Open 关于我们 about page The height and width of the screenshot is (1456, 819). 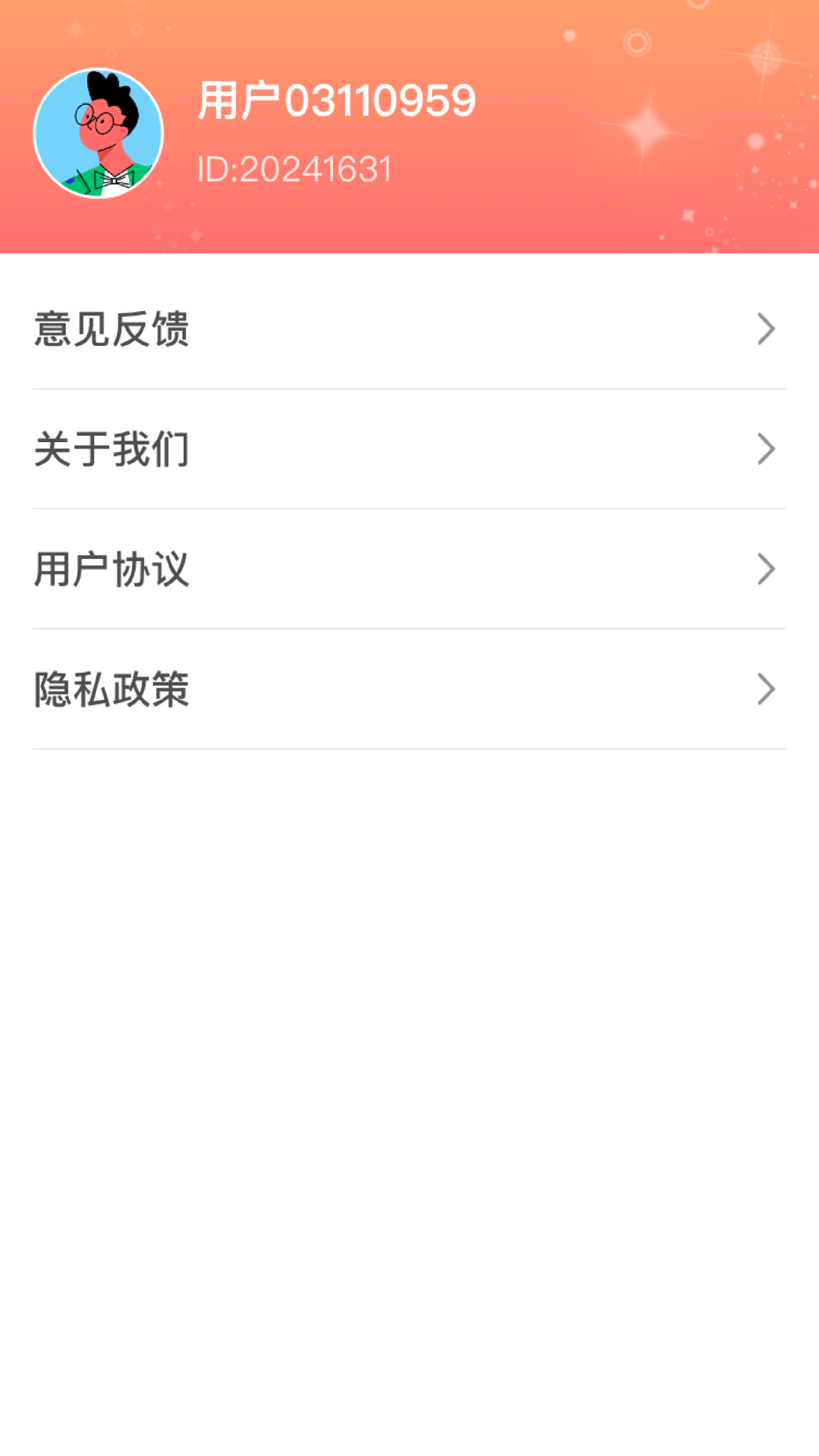tap(409, 449)
